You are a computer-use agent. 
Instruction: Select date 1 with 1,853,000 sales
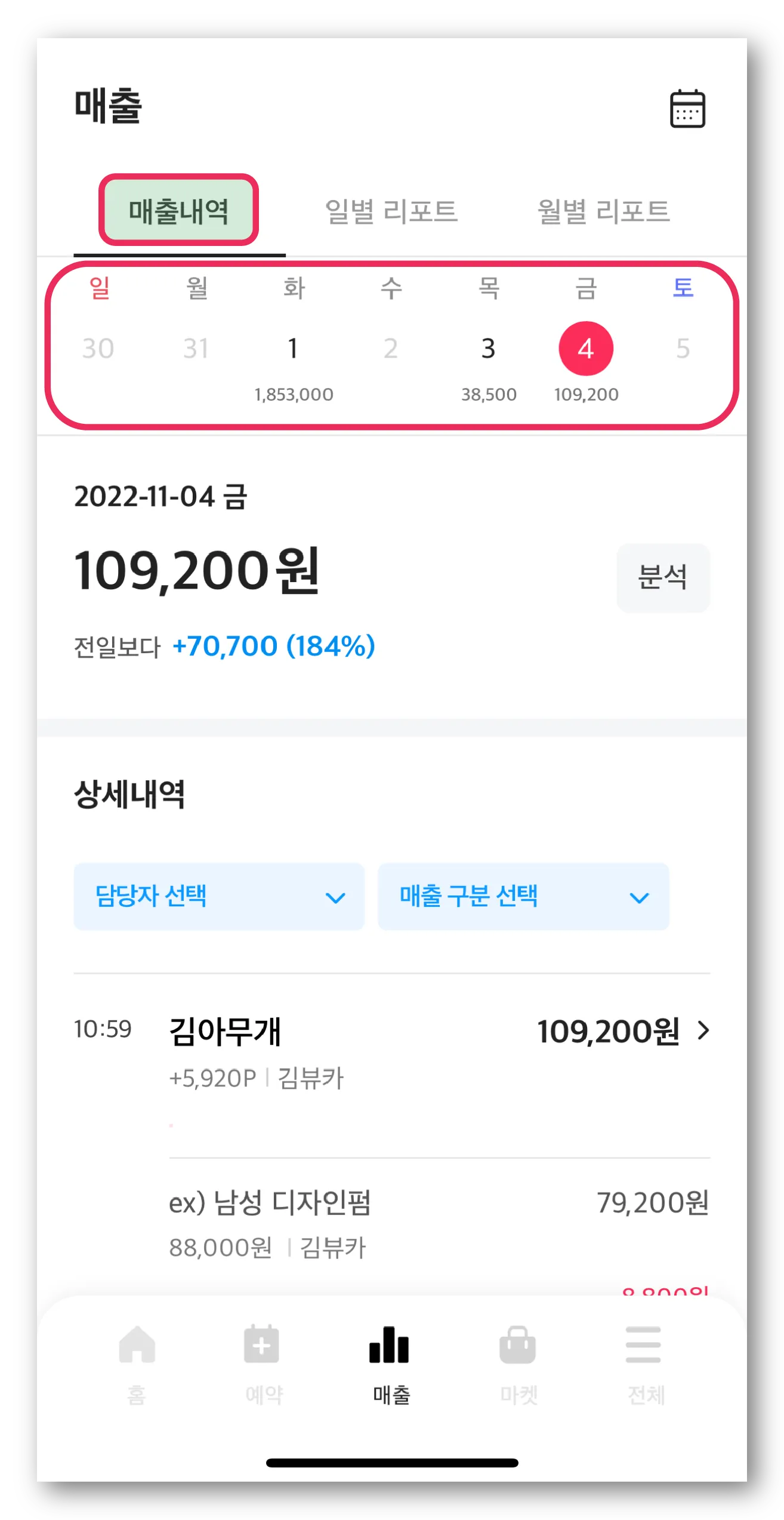293,349
